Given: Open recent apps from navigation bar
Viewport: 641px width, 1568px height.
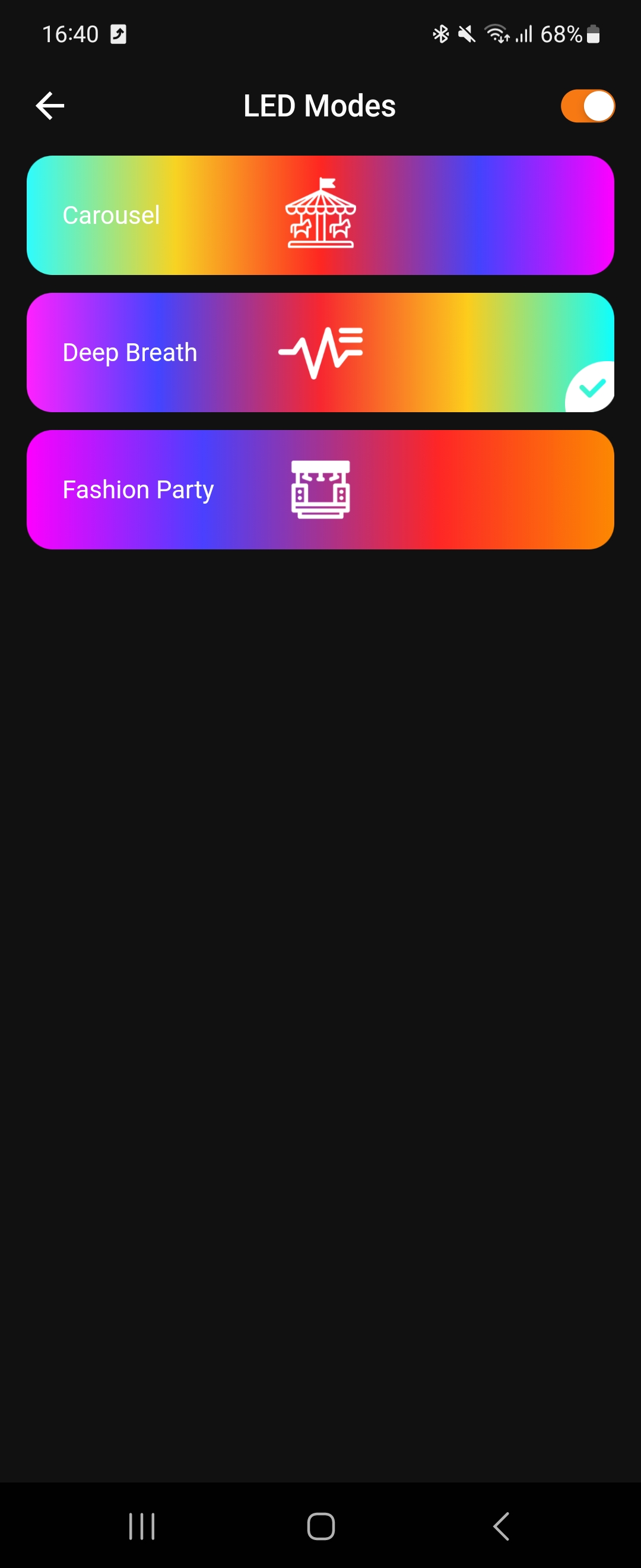Looking at the screenshot, I should point(142,1526).
